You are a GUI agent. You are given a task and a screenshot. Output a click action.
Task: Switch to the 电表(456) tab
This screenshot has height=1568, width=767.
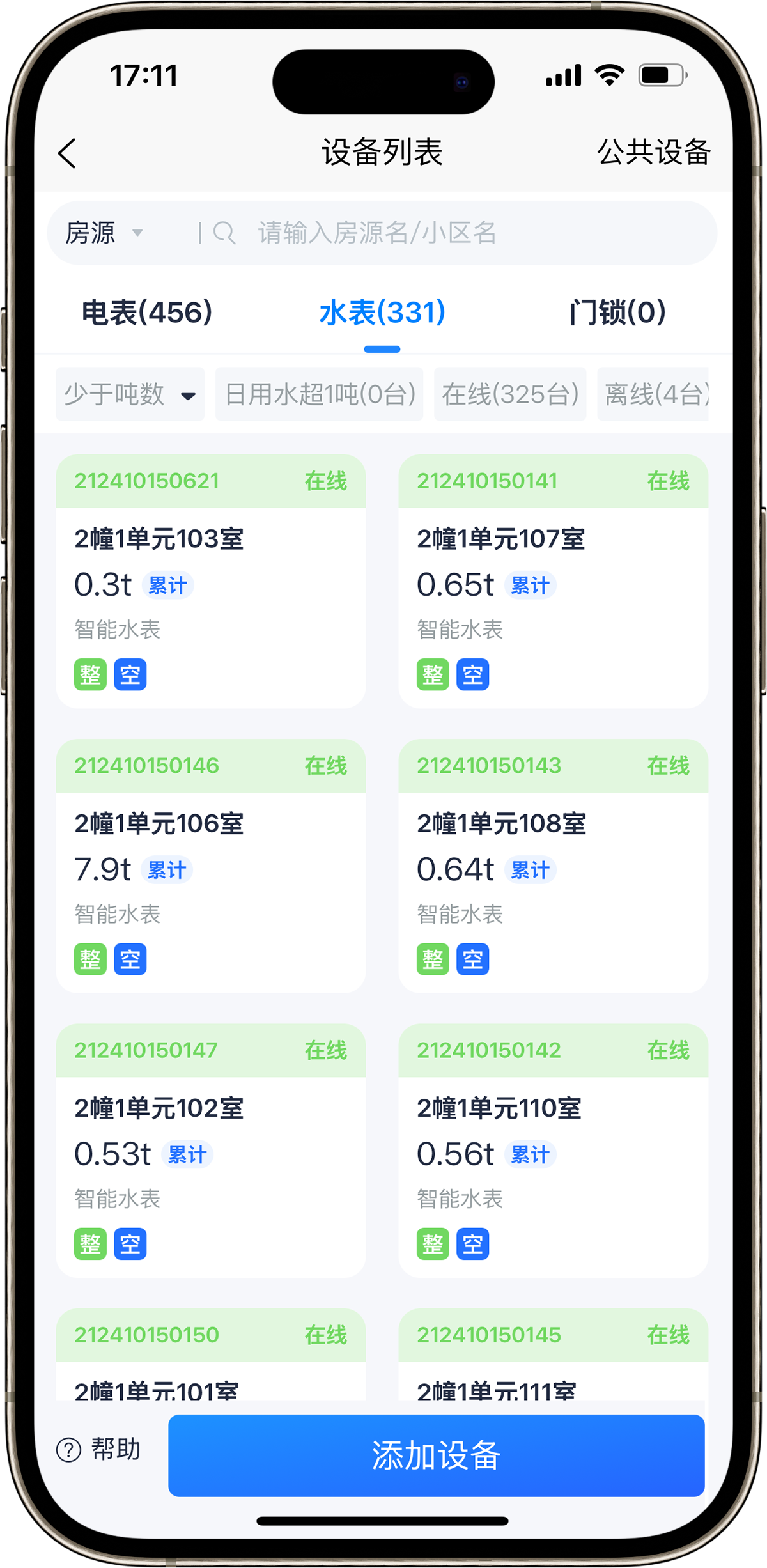pyautogui.click(x=147, y=313)
